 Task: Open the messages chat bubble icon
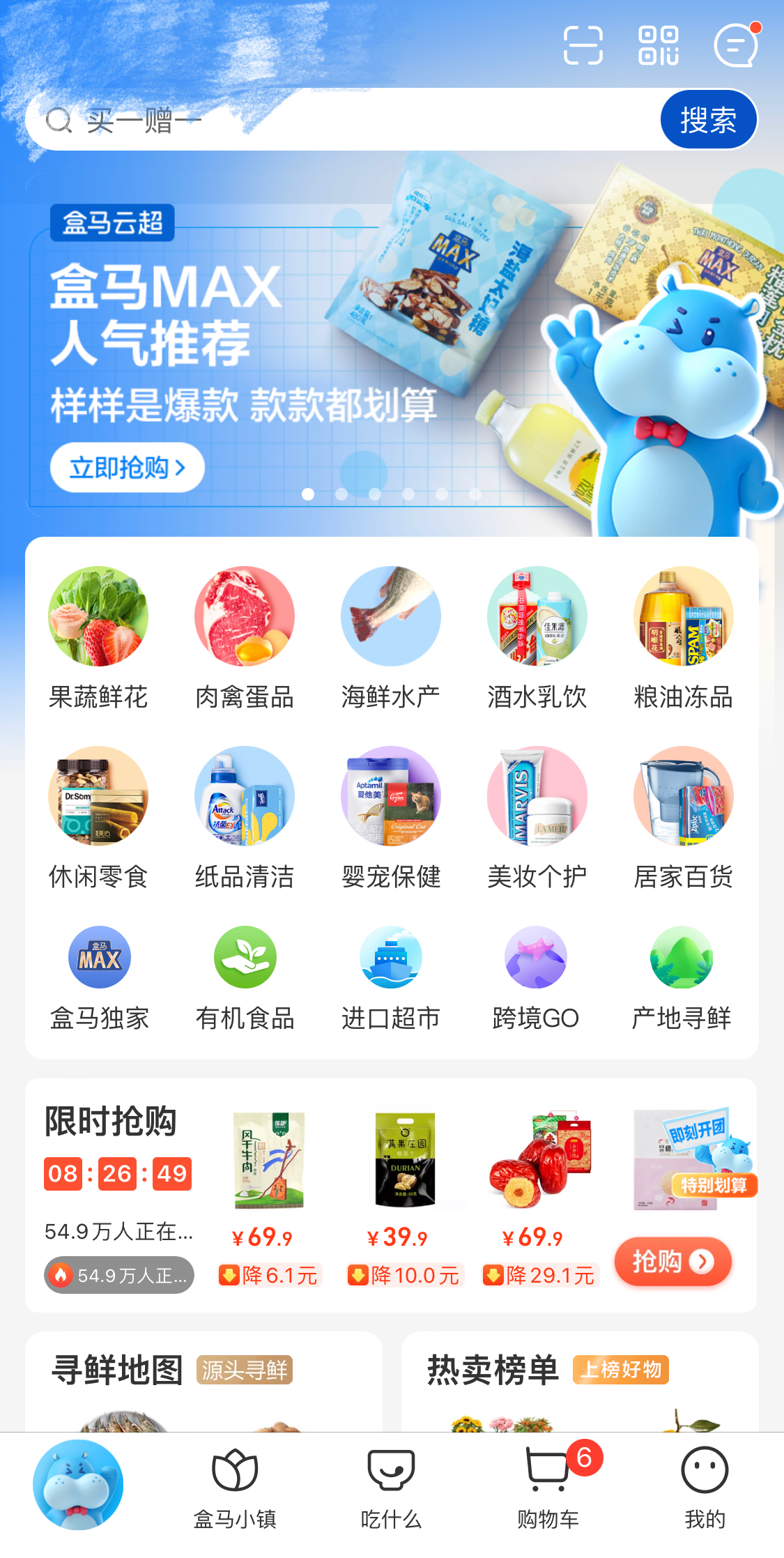[736, 46]
